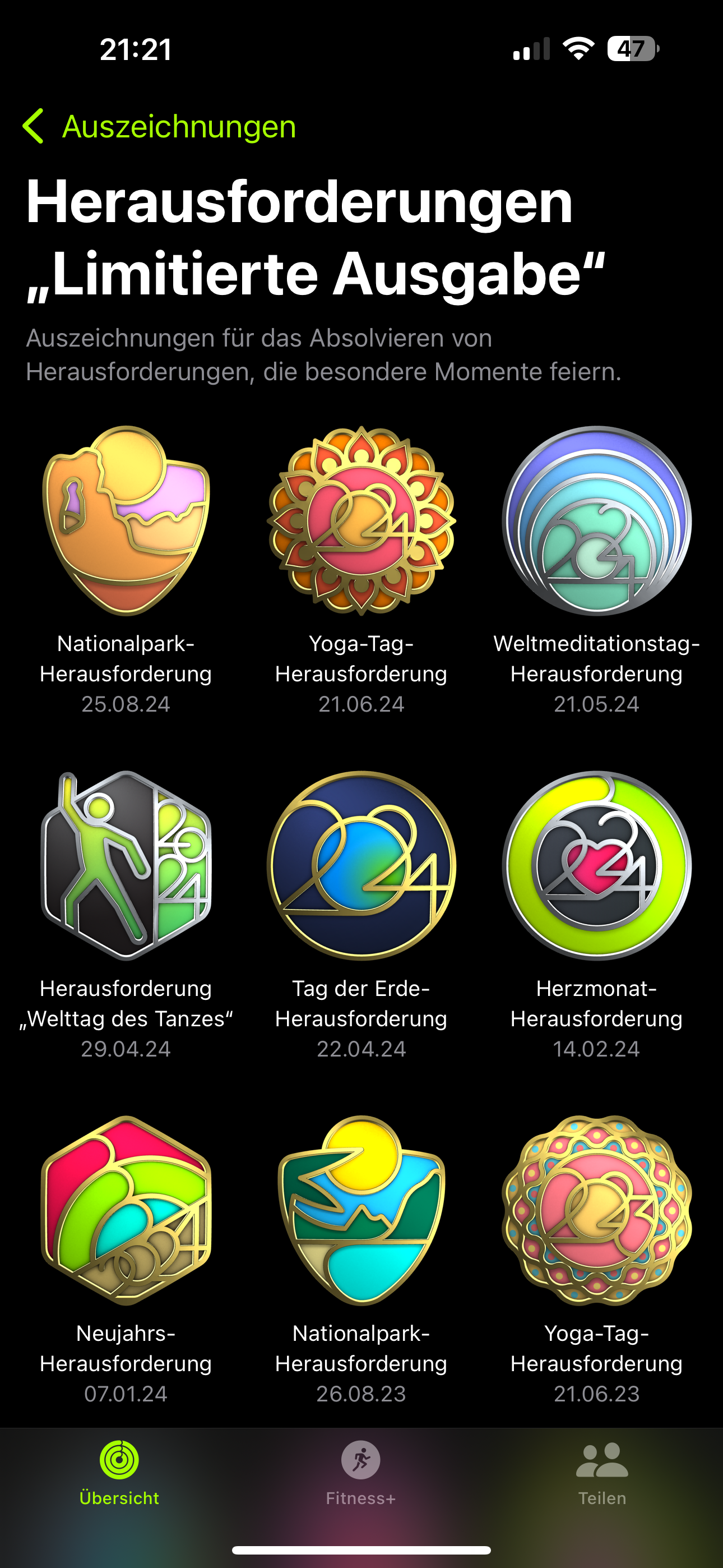Switch to the Teilen tab

[602, 1473]
